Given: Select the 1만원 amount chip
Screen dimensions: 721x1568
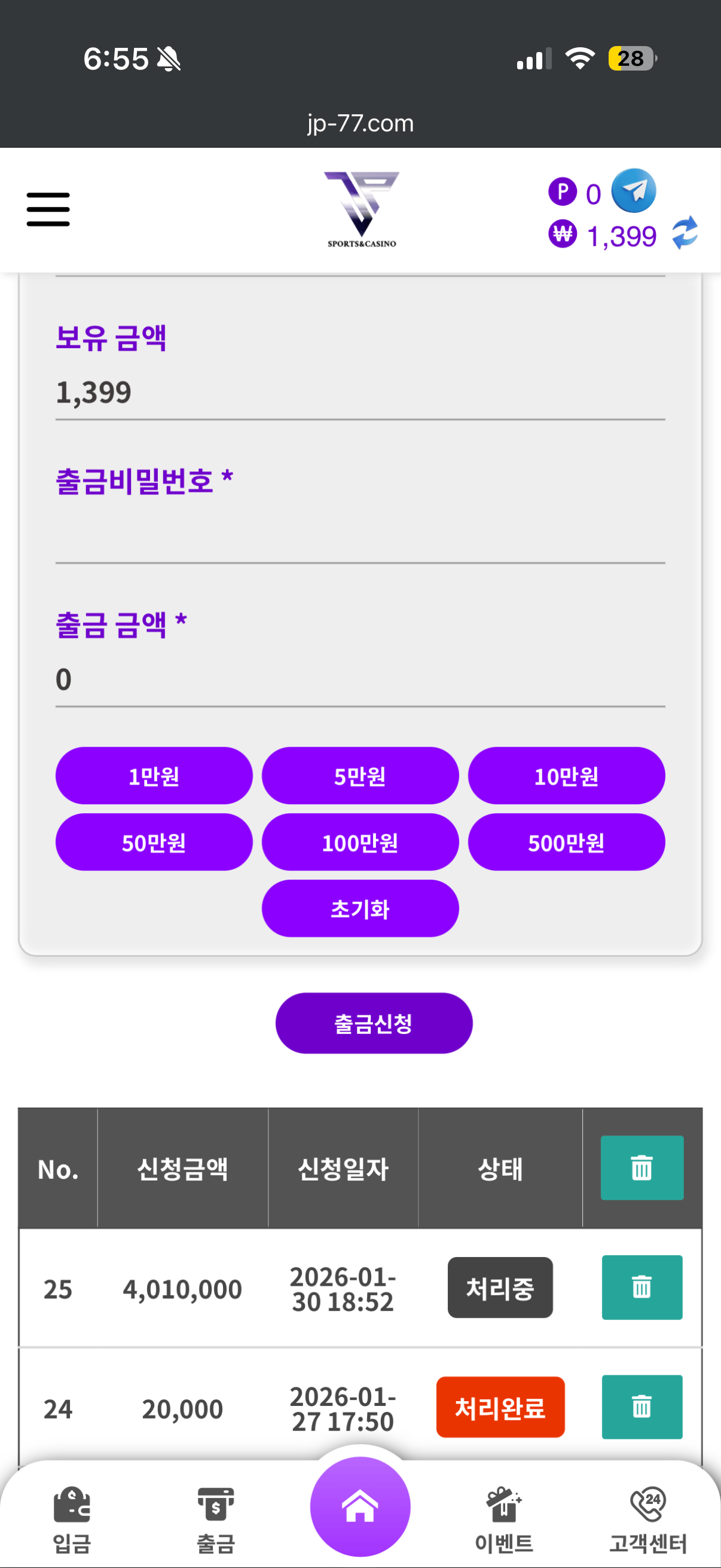Looking at the screenshot, I should click(154, 776).
